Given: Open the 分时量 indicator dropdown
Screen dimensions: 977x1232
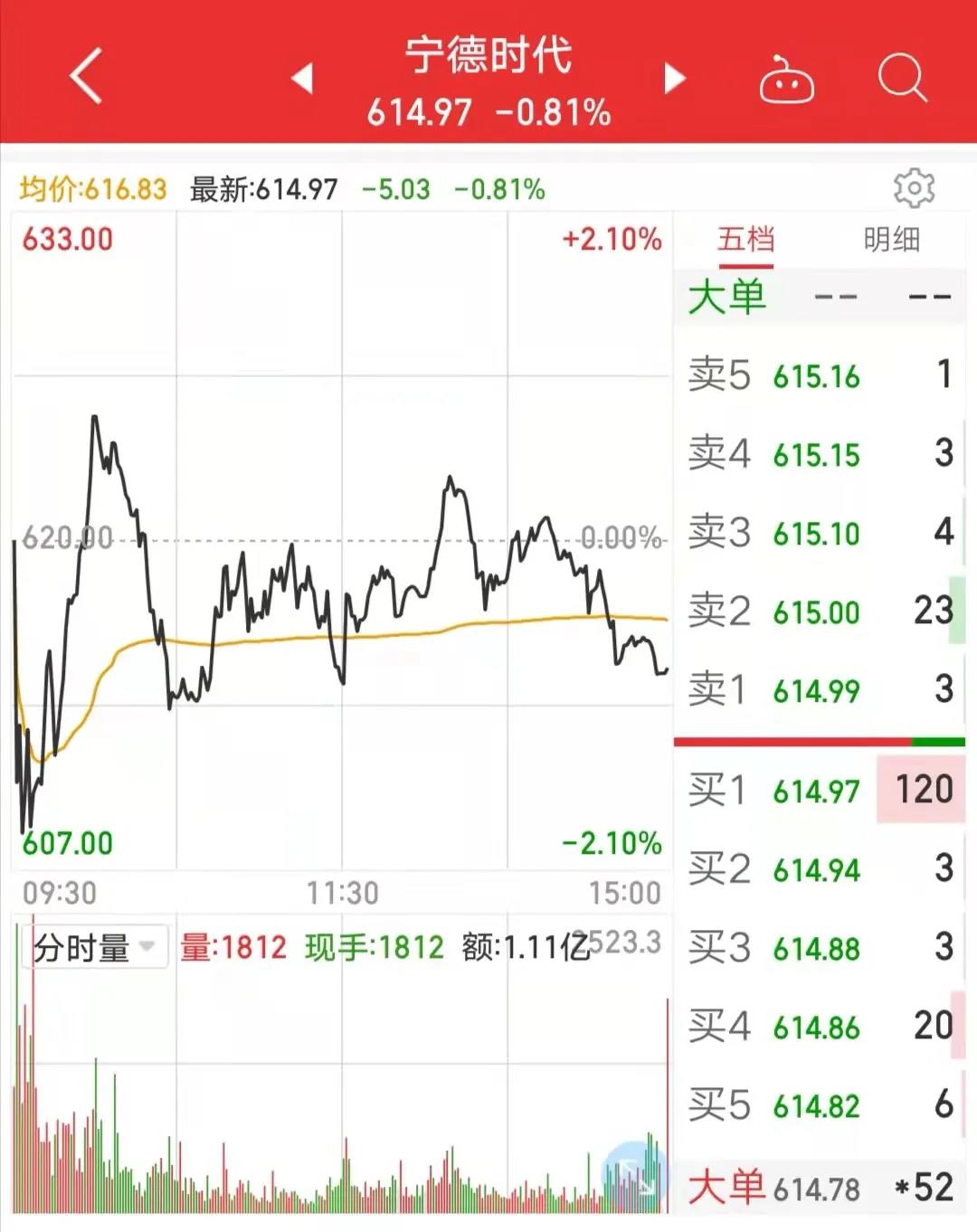Looking at the screenshot, I should click(x=94, y=949).
